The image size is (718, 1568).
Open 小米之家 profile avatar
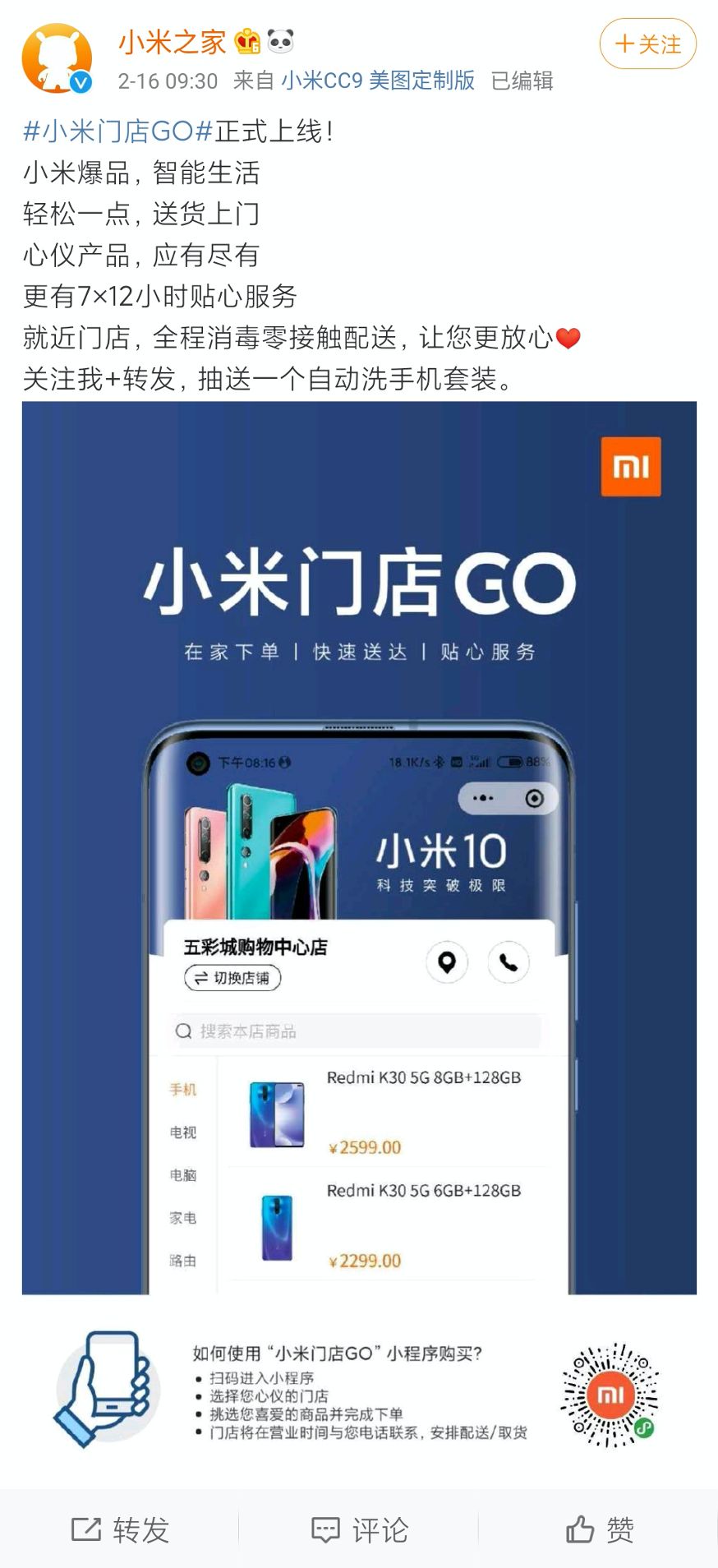pyautogui.click(x=56, y=58)
